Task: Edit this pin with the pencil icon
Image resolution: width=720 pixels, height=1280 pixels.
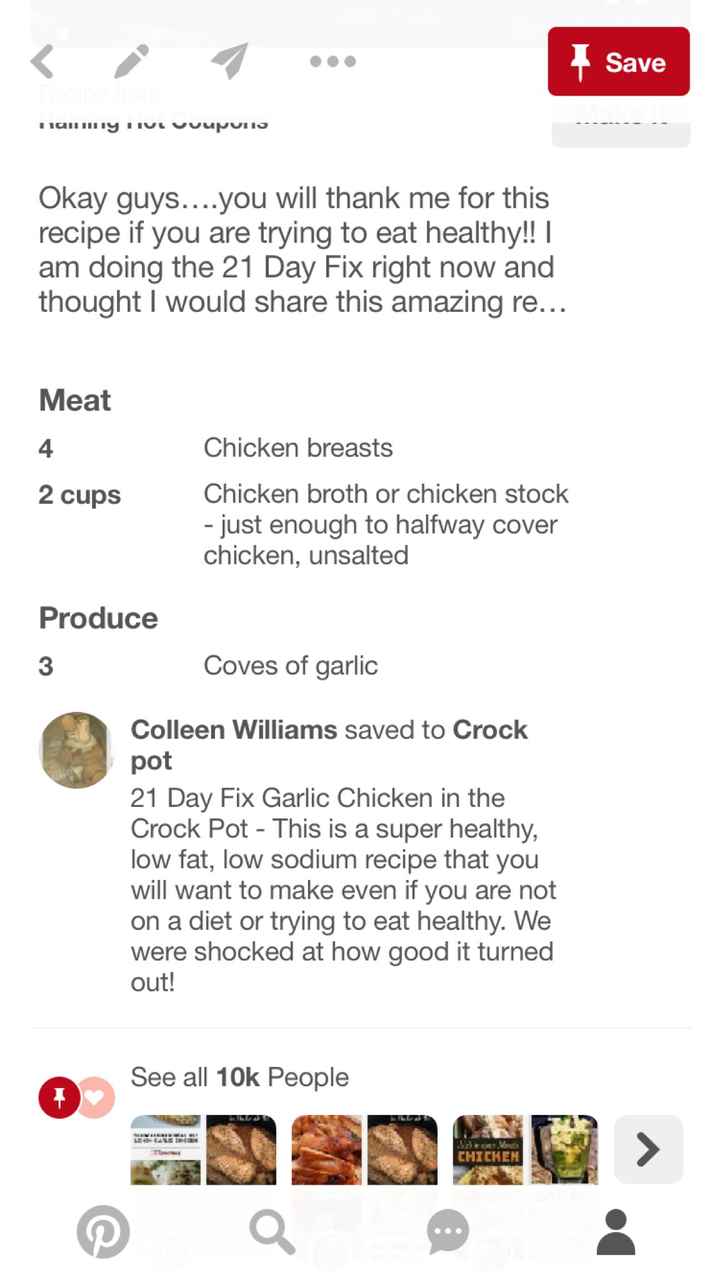Action: [132, 61]
